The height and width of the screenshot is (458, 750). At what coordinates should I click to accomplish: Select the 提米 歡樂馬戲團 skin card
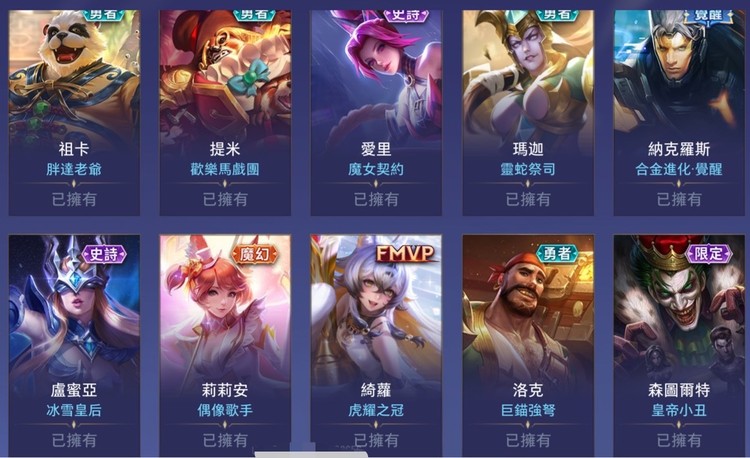225,112
